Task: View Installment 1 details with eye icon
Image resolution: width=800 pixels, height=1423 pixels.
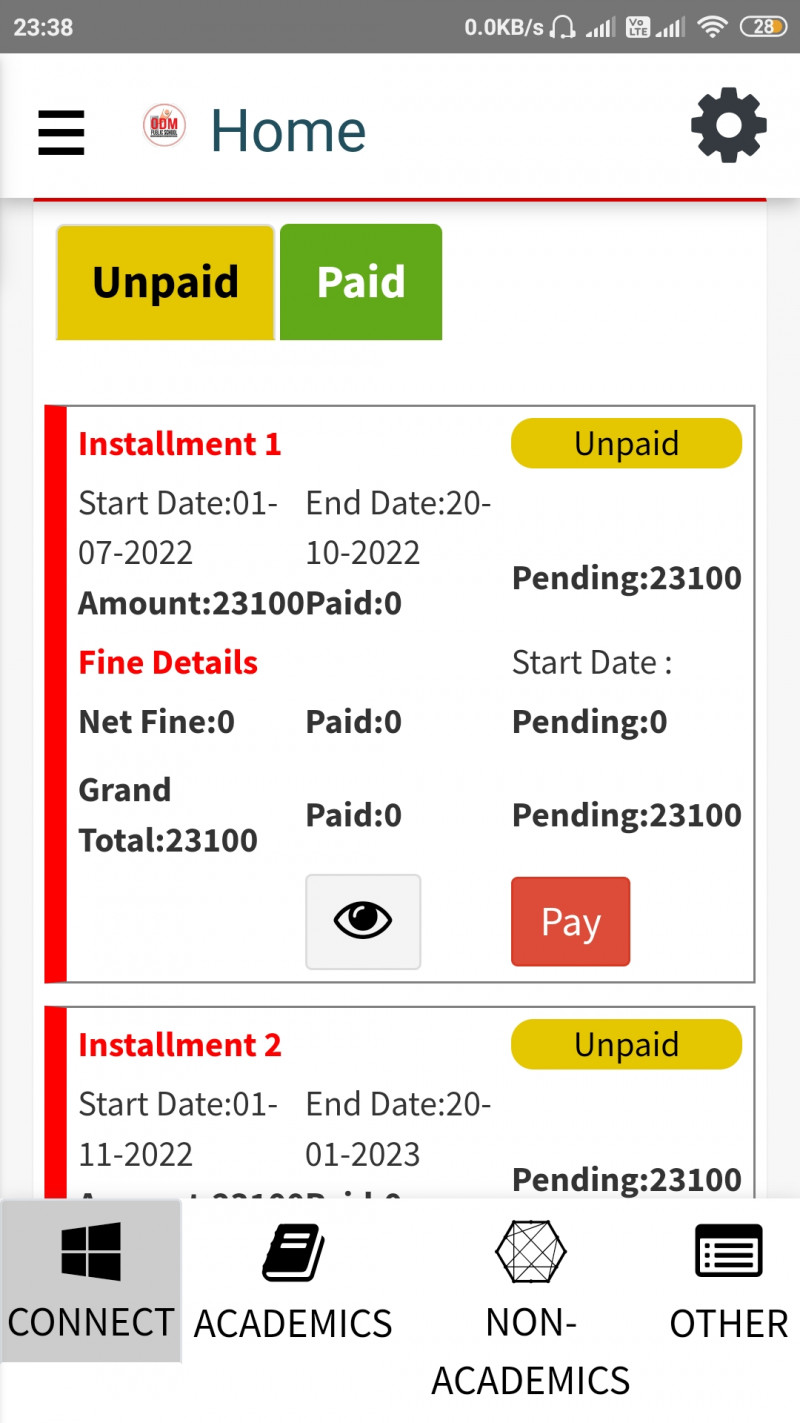Action: 363,921
